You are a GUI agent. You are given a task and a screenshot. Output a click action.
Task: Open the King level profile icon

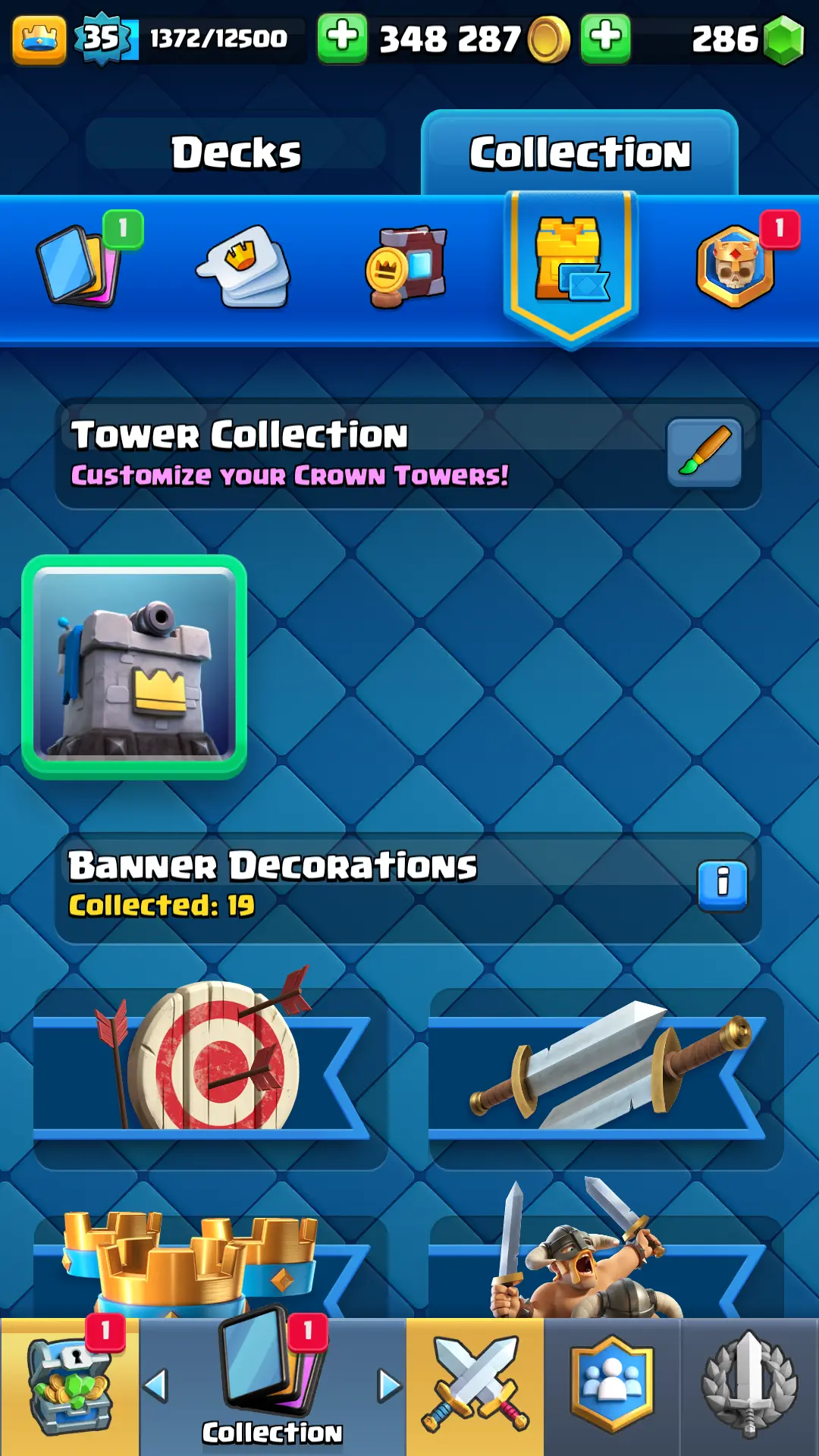click(39, 38)
